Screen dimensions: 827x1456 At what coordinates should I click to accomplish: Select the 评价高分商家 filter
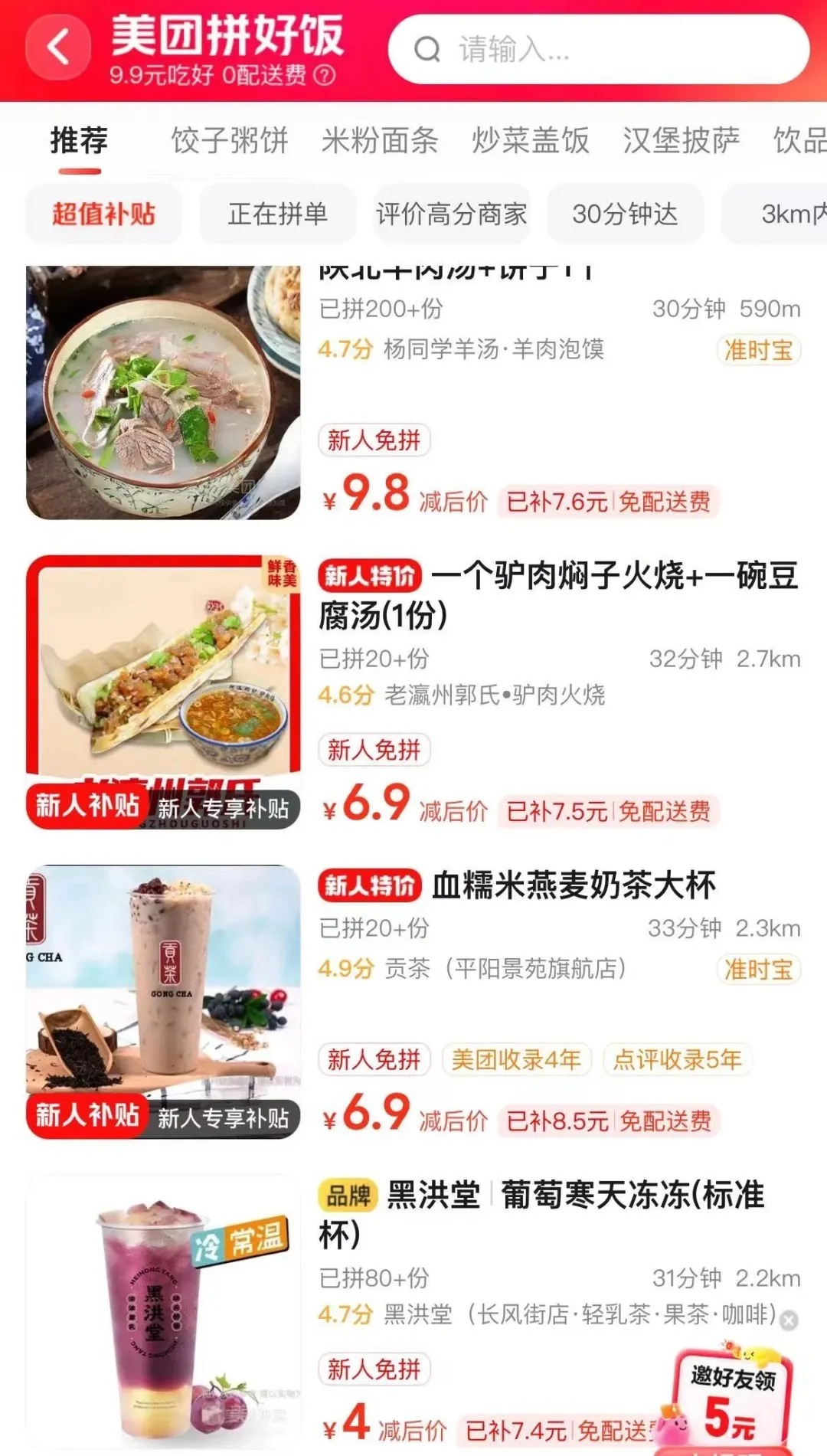coord(451,214)
